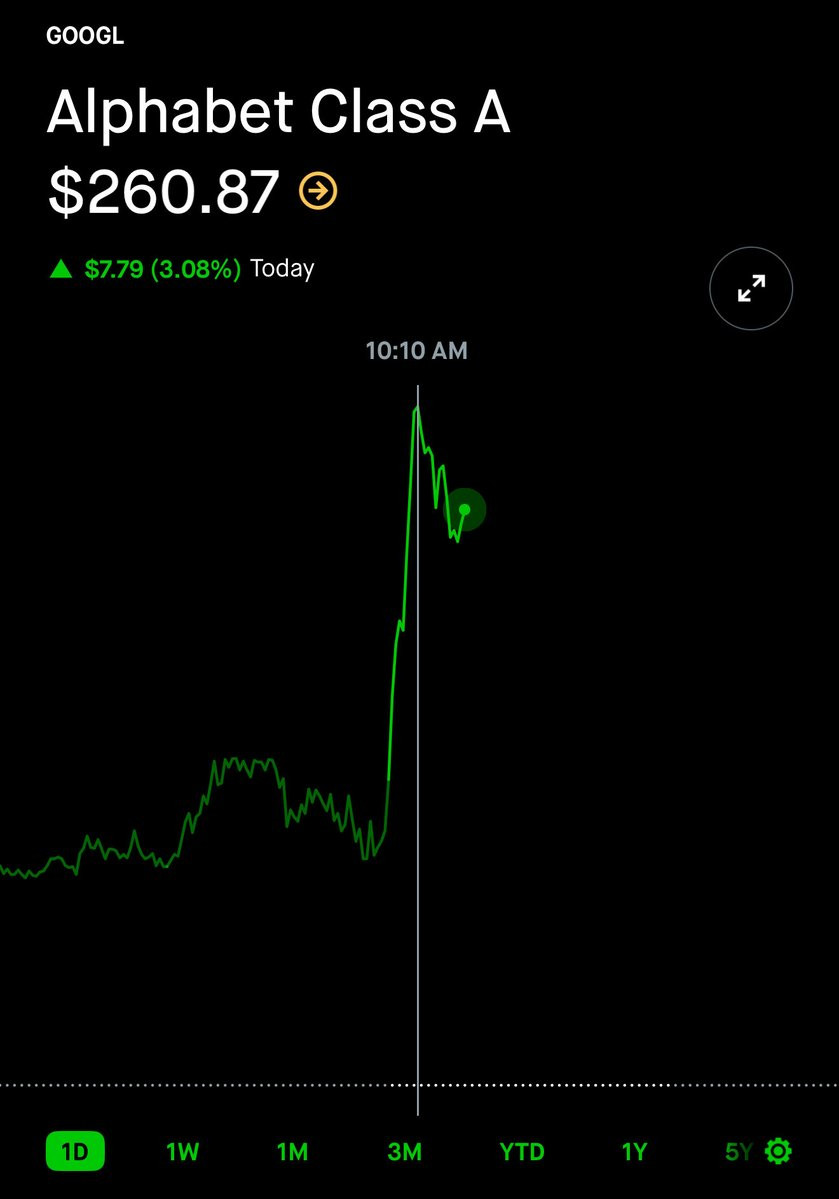Open chart settings gear

pyautogui.click(x=778, y=1151)
